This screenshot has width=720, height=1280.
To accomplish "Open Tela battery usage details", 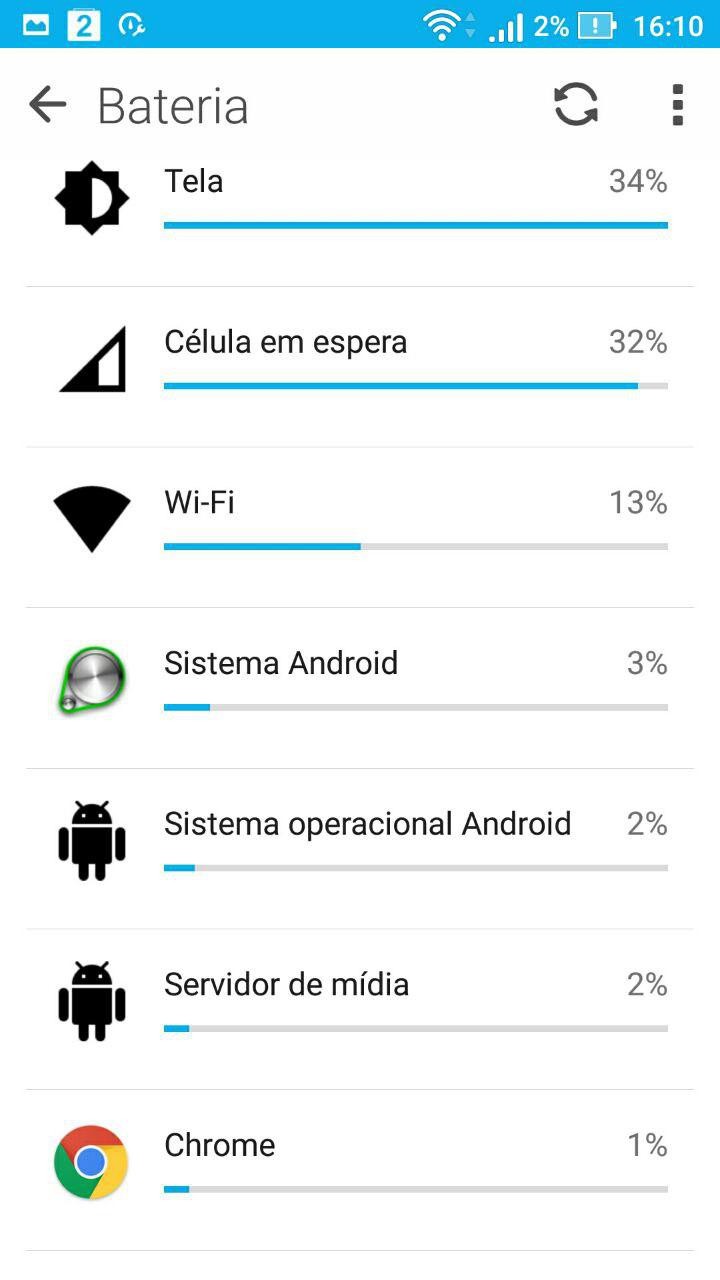I will point(360,208).
